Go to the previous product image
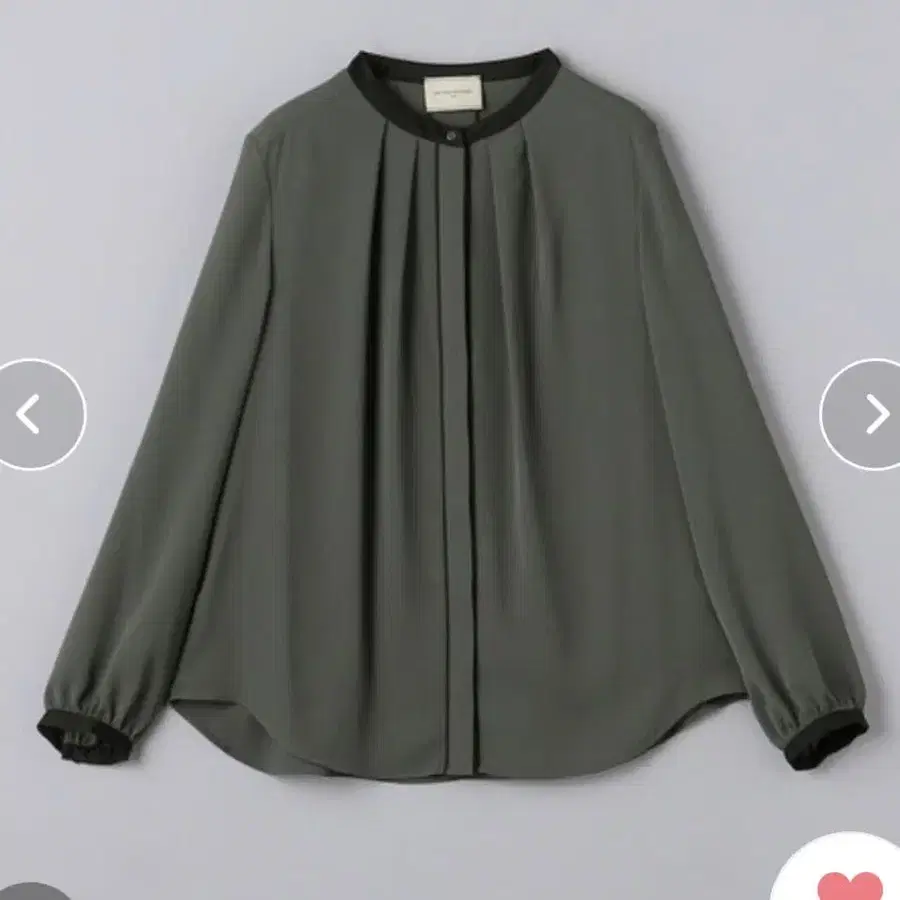The height and width of the screenshot is (900, 900). (x=32, y=414)
